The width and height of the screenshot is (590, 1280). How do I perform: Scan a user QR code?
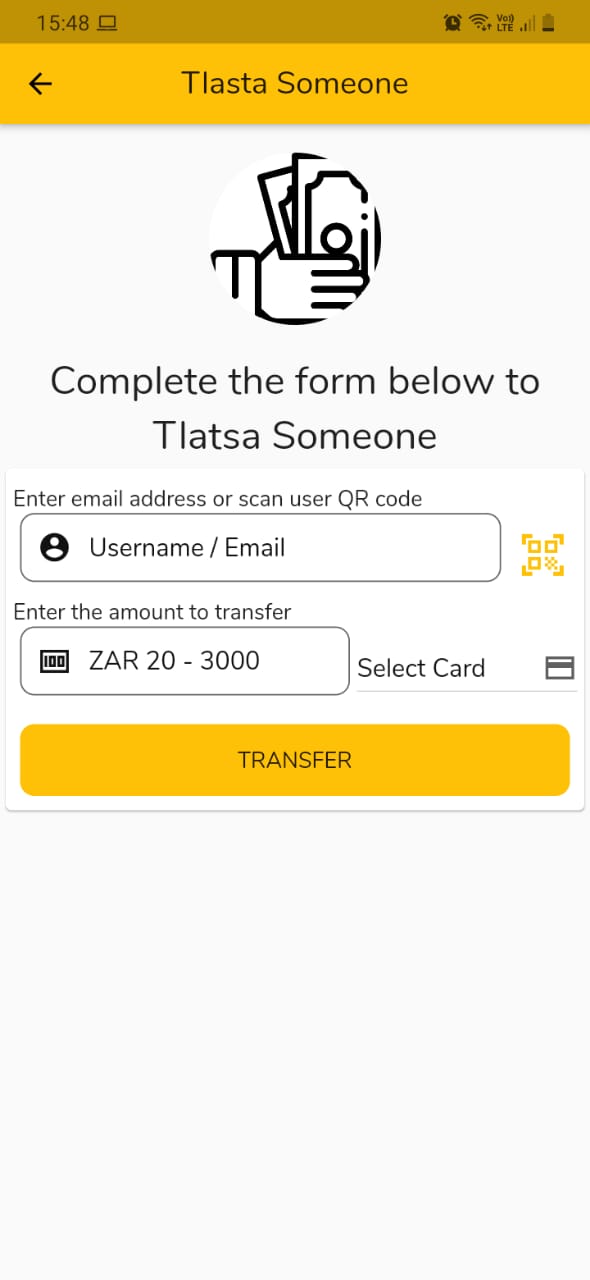(543, 554)
